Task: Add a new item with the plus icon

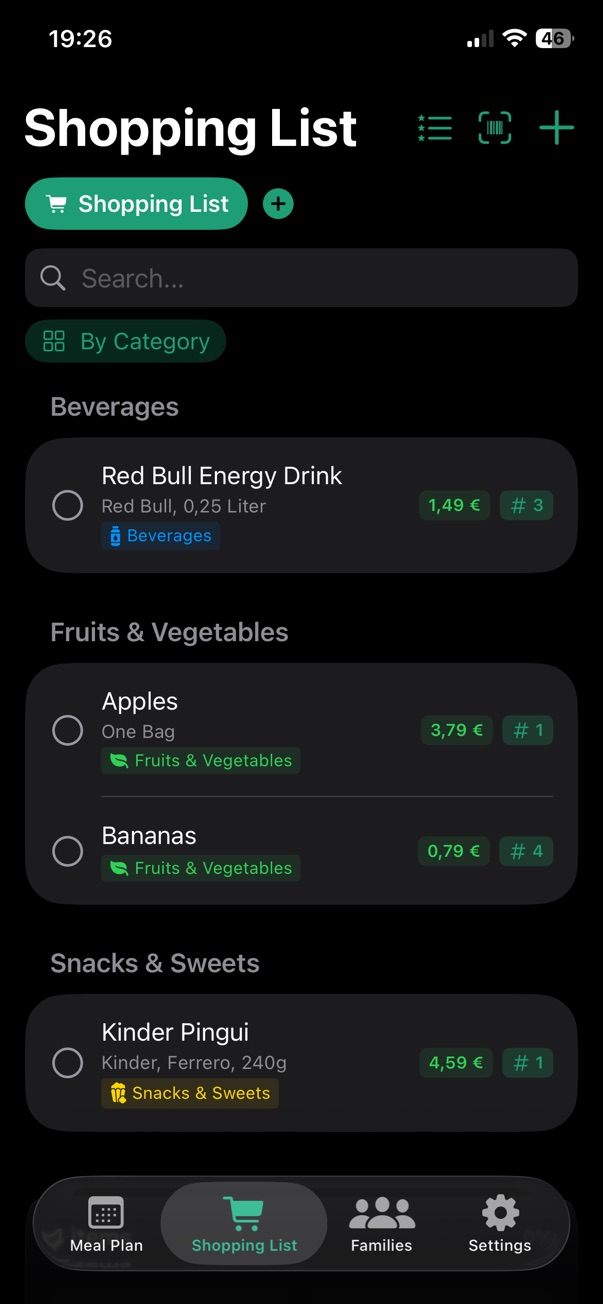Action: [x=557, y=128]
